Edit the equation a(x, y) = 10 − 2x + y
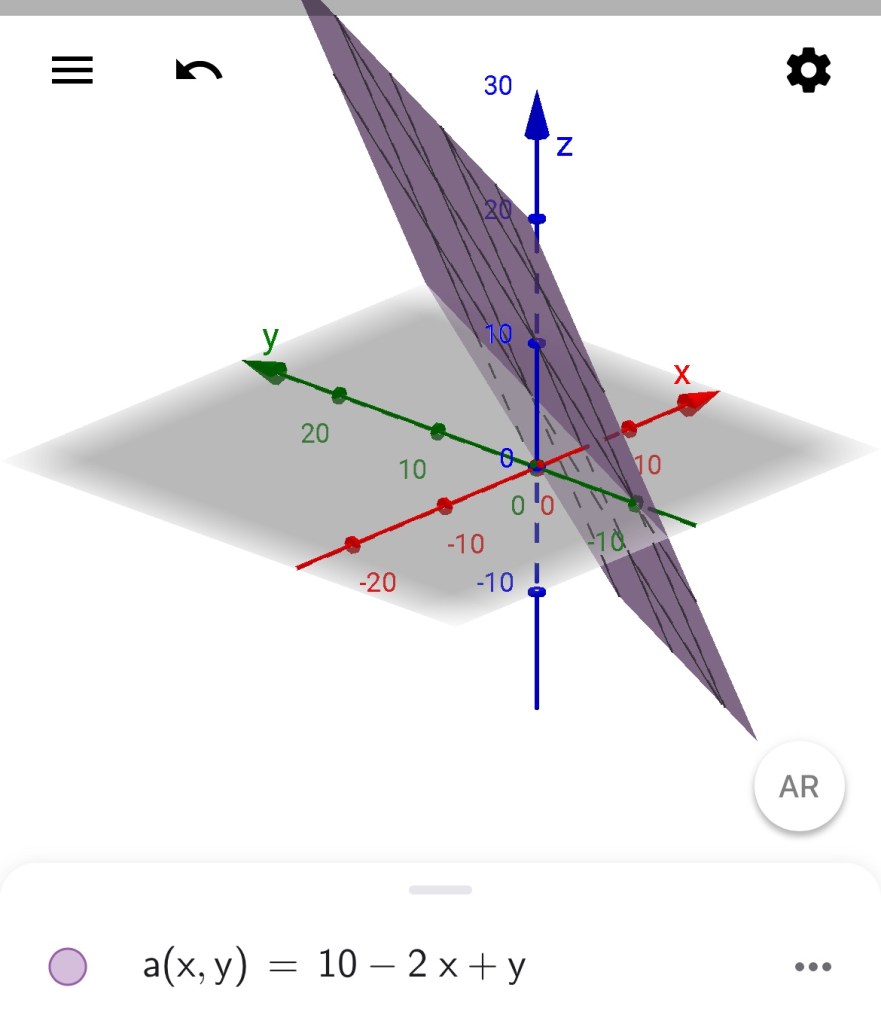This screenshot has height=1024, width=881. pos(334,966)
